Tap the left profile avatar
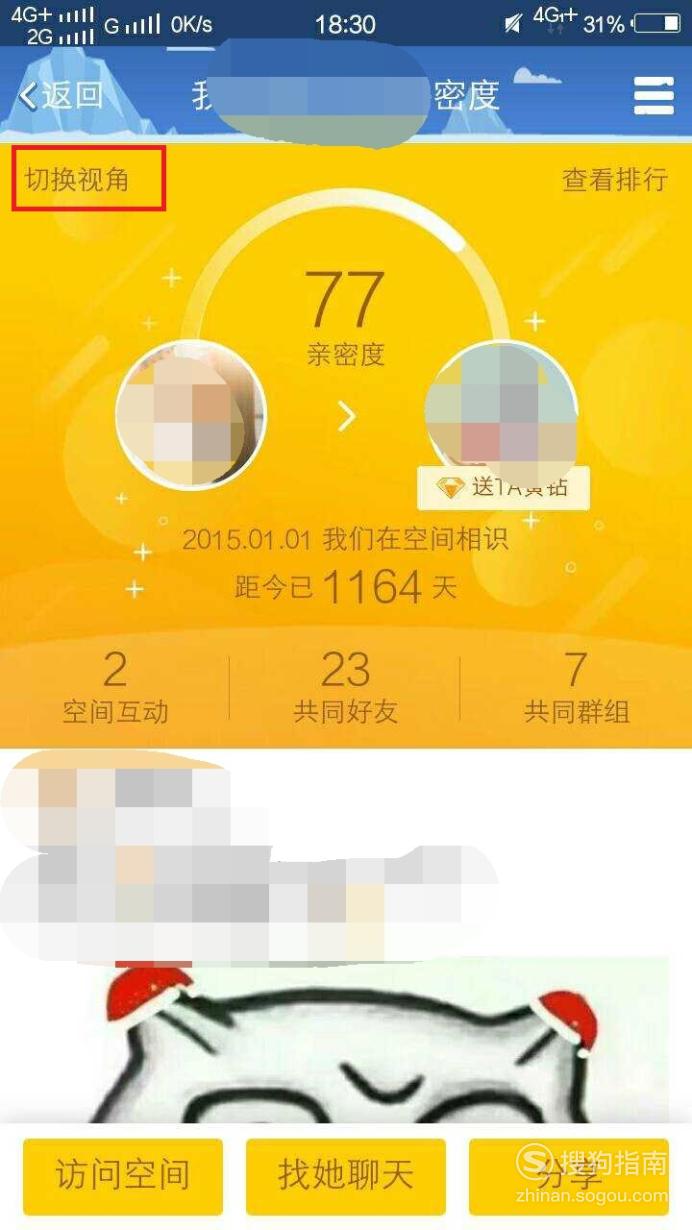The image size is (692, 1230). 191,415
